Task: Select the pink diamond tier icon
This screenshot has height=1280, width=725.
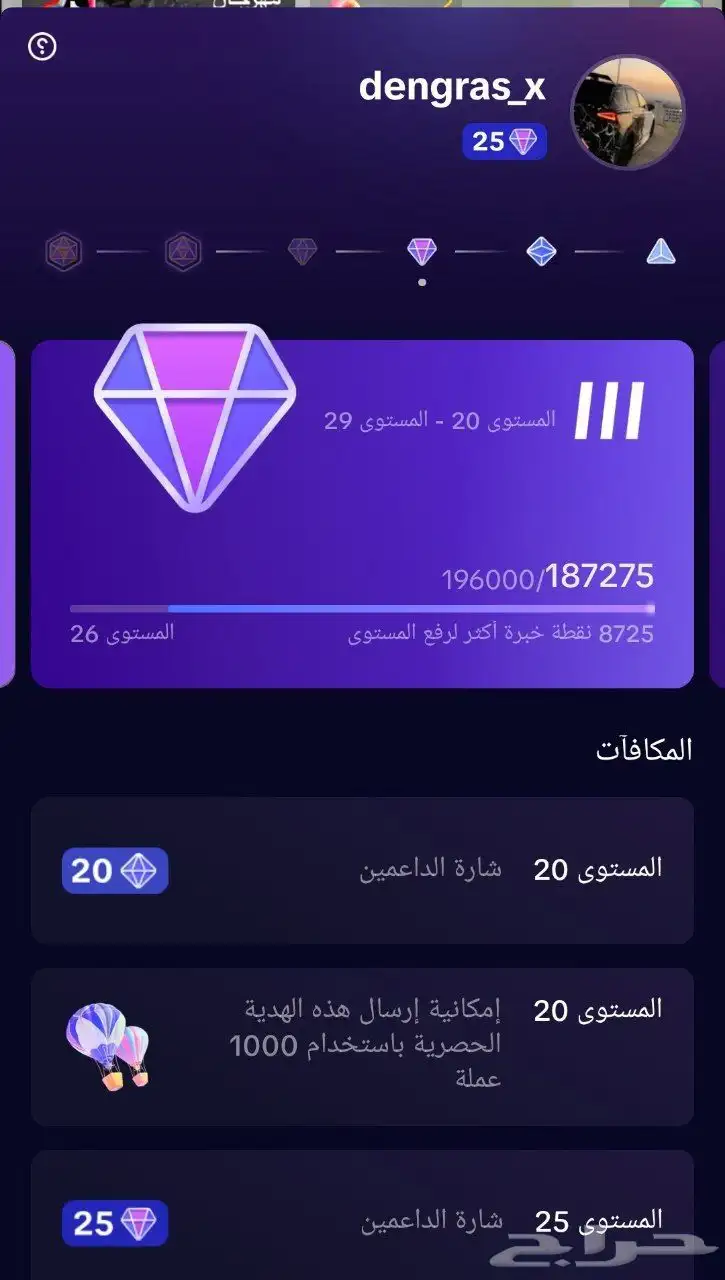Action: pos(422,251)
